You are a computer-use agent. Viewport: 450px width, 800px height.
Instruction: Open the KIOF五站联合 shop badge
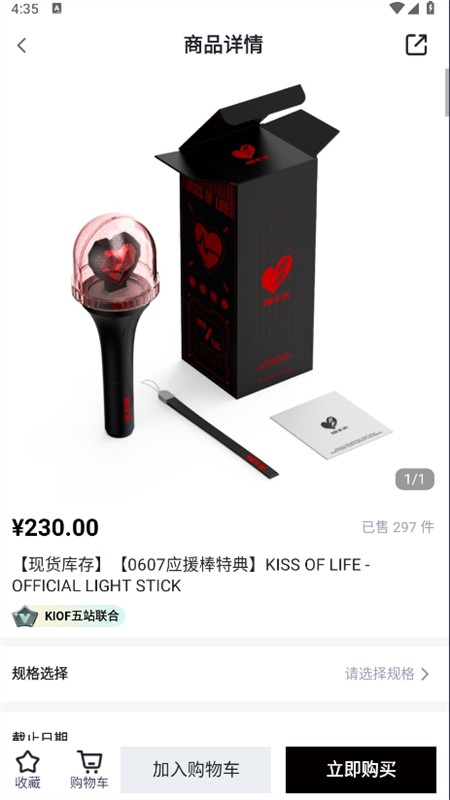68,616
